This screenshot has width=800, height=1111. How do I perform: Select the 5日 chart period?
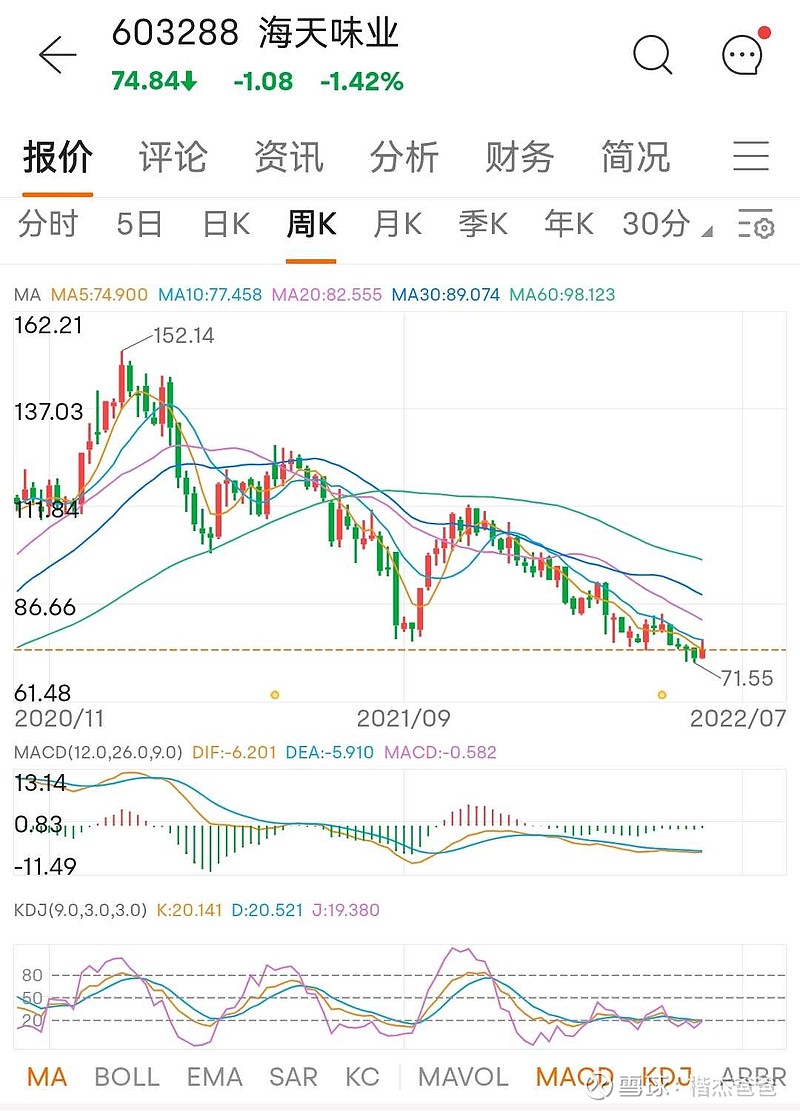click(x=139, y=224)
